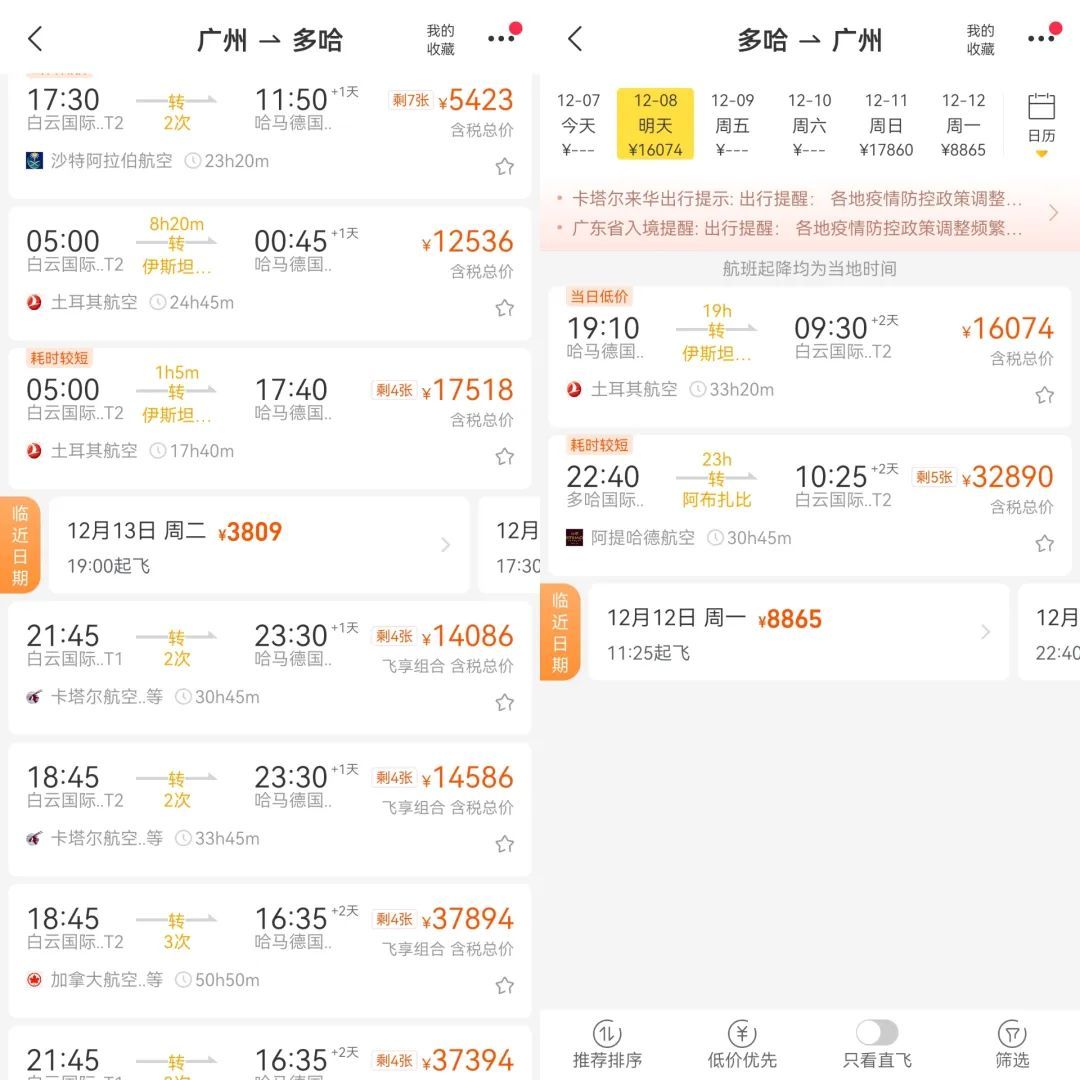Viewport: 1080px width, 1080px height.
Task: Sort by 低价优先
Action: [x=742, y=1044]
